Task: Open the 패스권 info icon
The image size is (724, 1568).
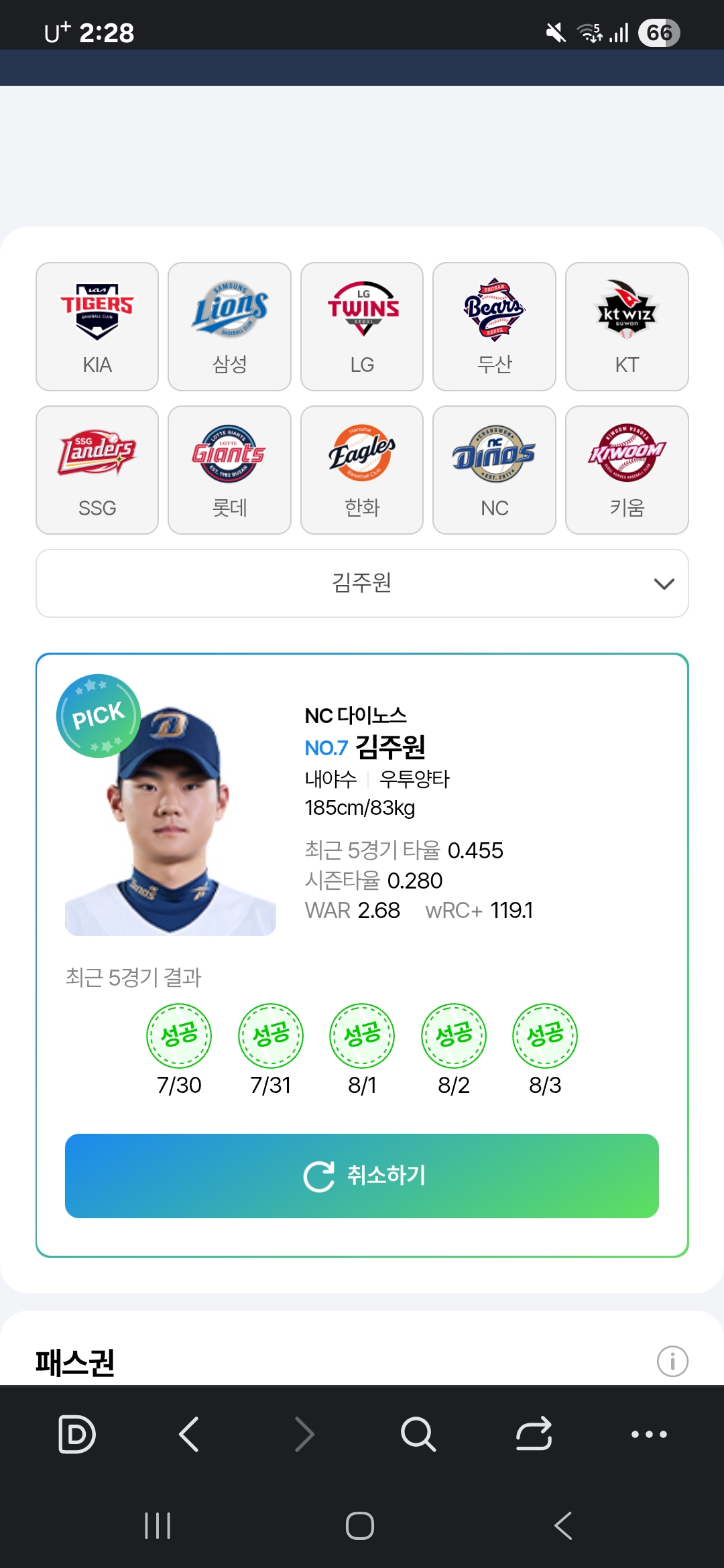Action: (672, 1362)
